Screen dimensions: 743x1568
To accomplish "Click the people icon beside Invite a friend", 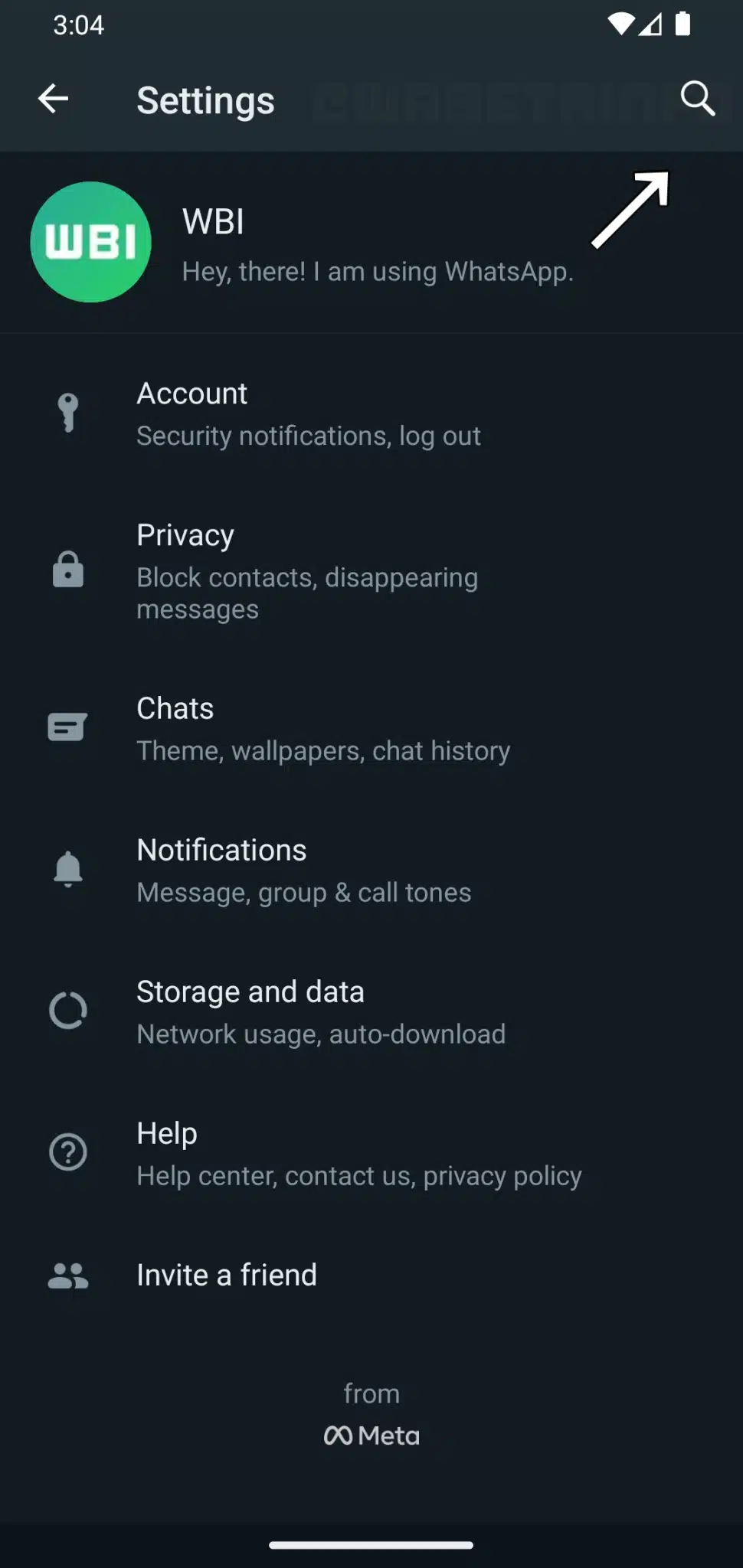I will point(68,1276).
